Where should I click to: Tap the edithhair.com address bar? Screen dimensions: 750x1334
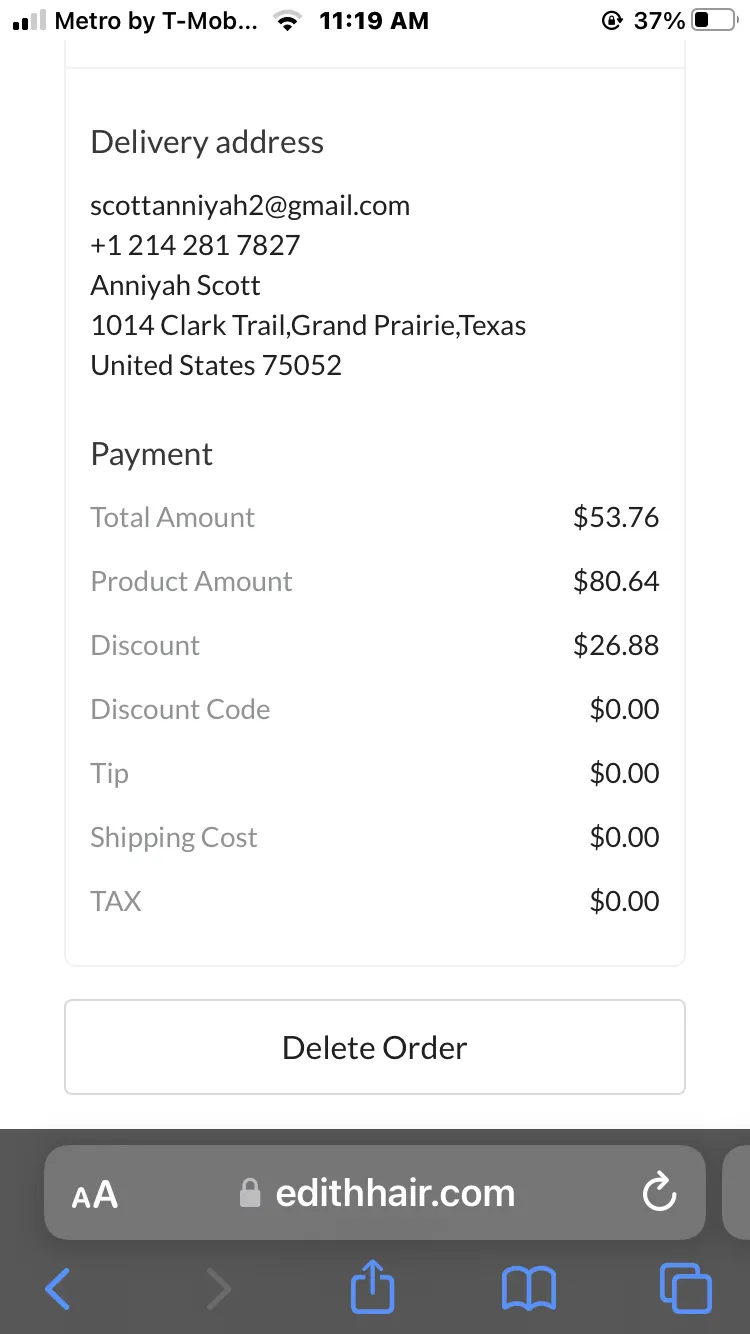coord(375,1193)
